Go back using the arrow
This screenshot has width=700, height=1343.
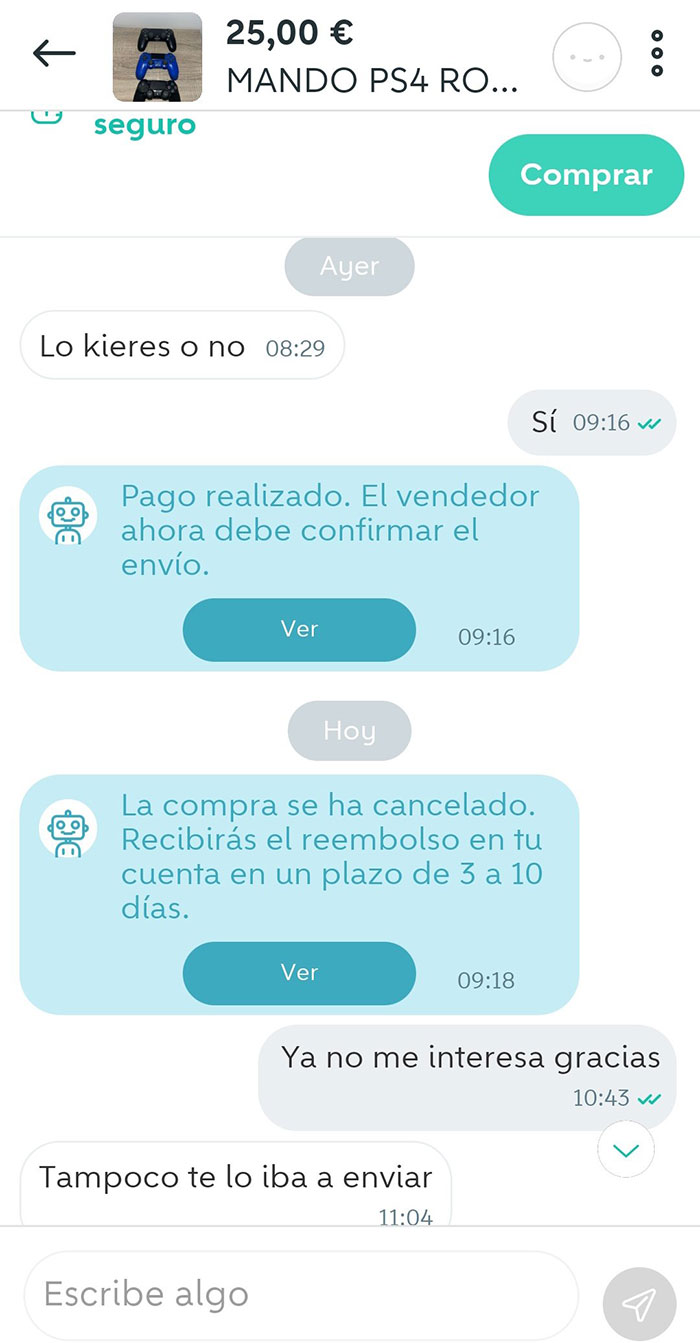tap(54, 54)
